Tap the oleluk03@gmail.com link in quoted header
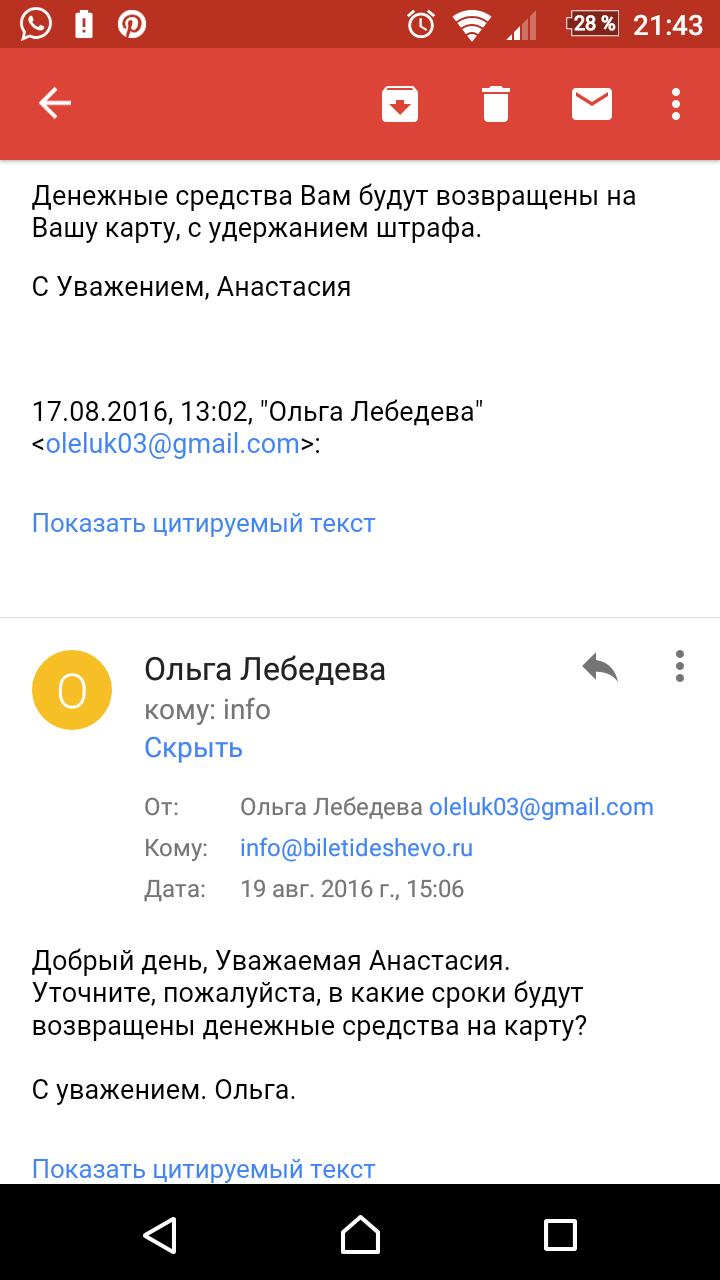 tap(173, 444)
